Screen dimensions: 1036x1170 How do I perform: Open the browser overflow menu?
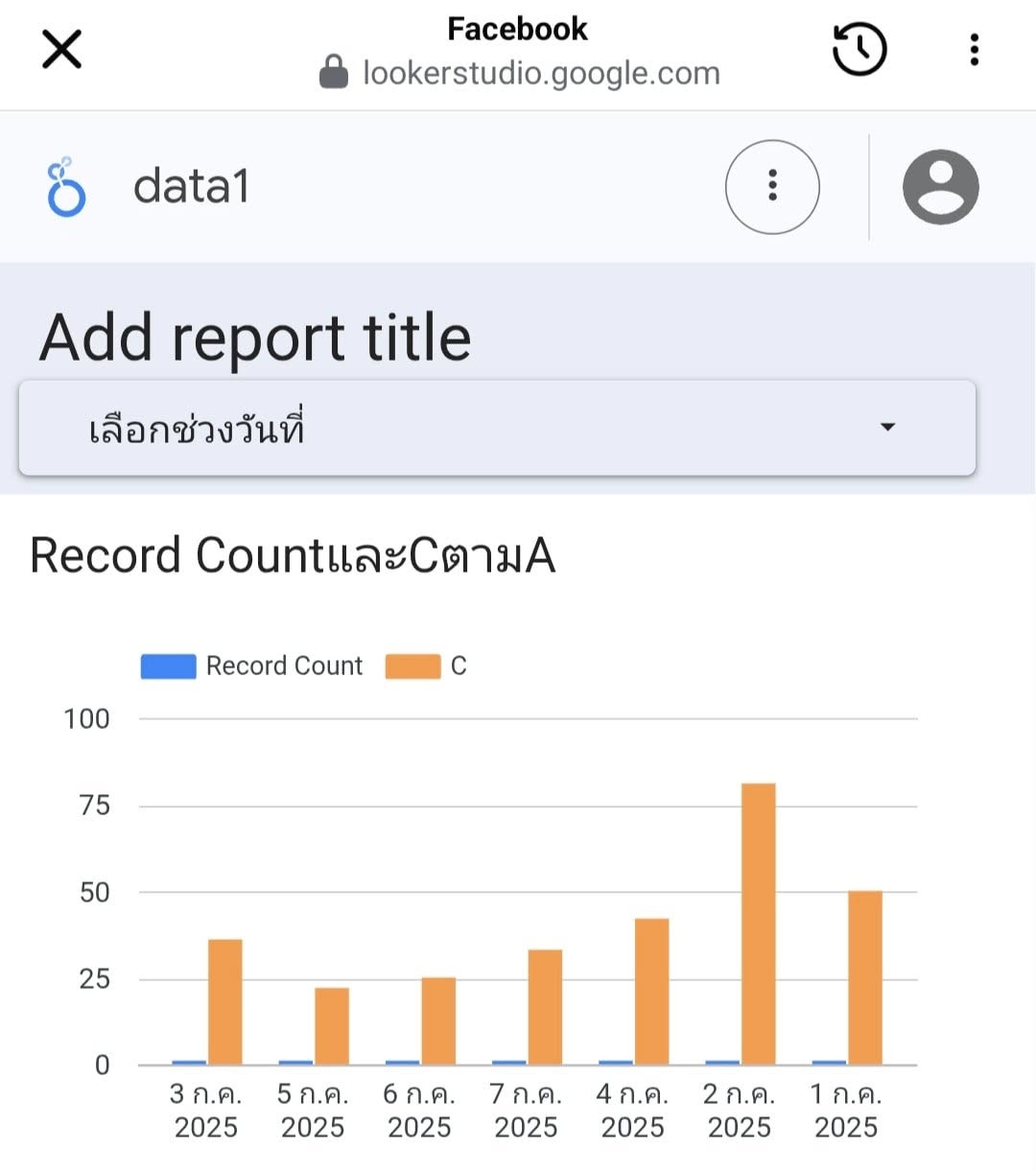click(974, 49)
